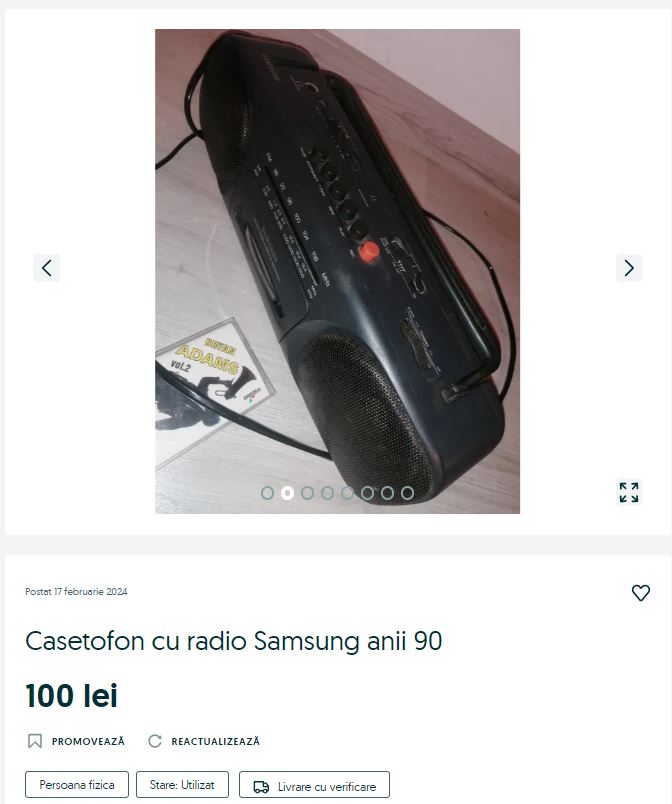Jump to the last photo indicator dot
672x804 pixels.
pos(407,493)
